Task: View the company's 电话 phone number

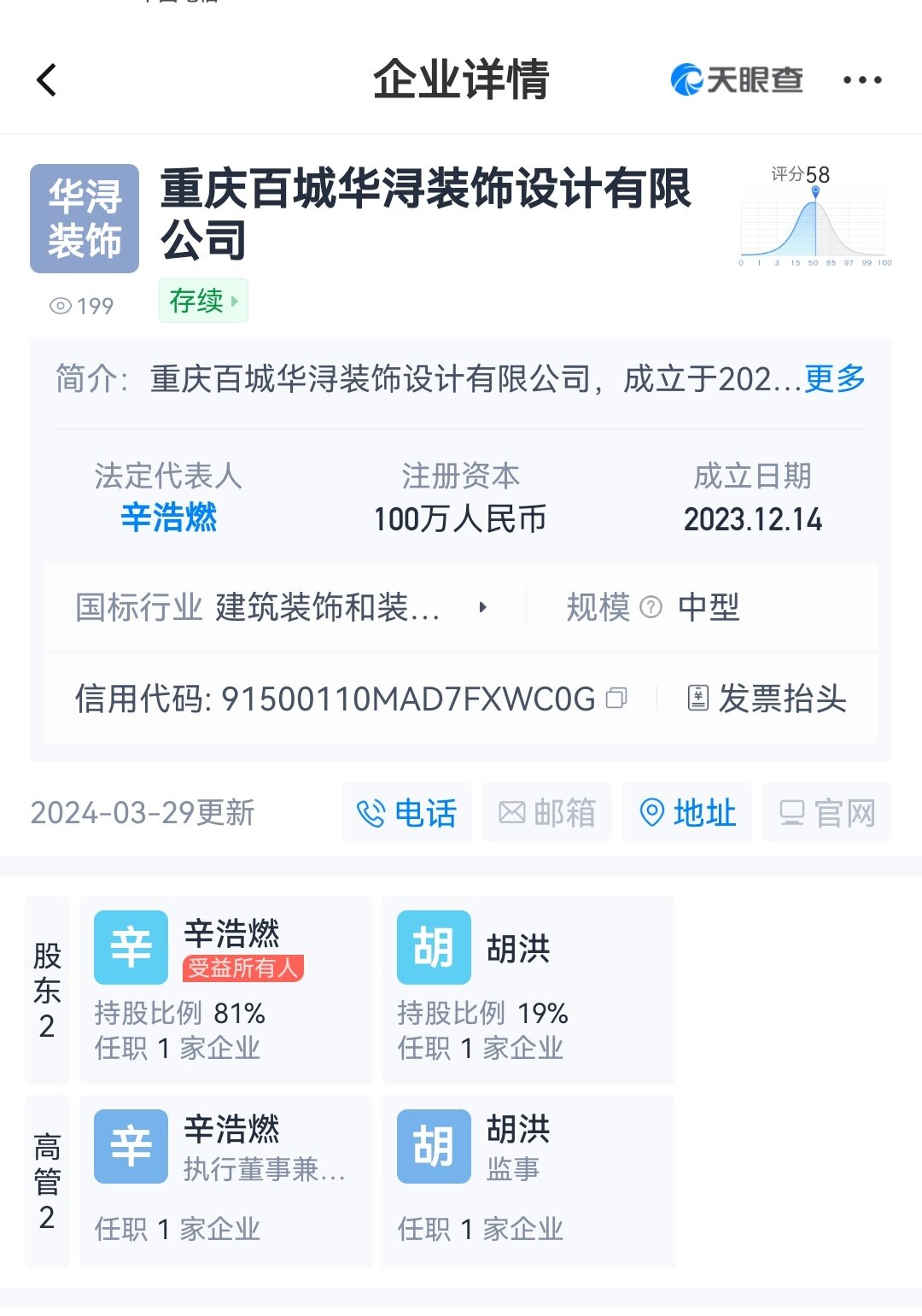Action: click(406, 812)
